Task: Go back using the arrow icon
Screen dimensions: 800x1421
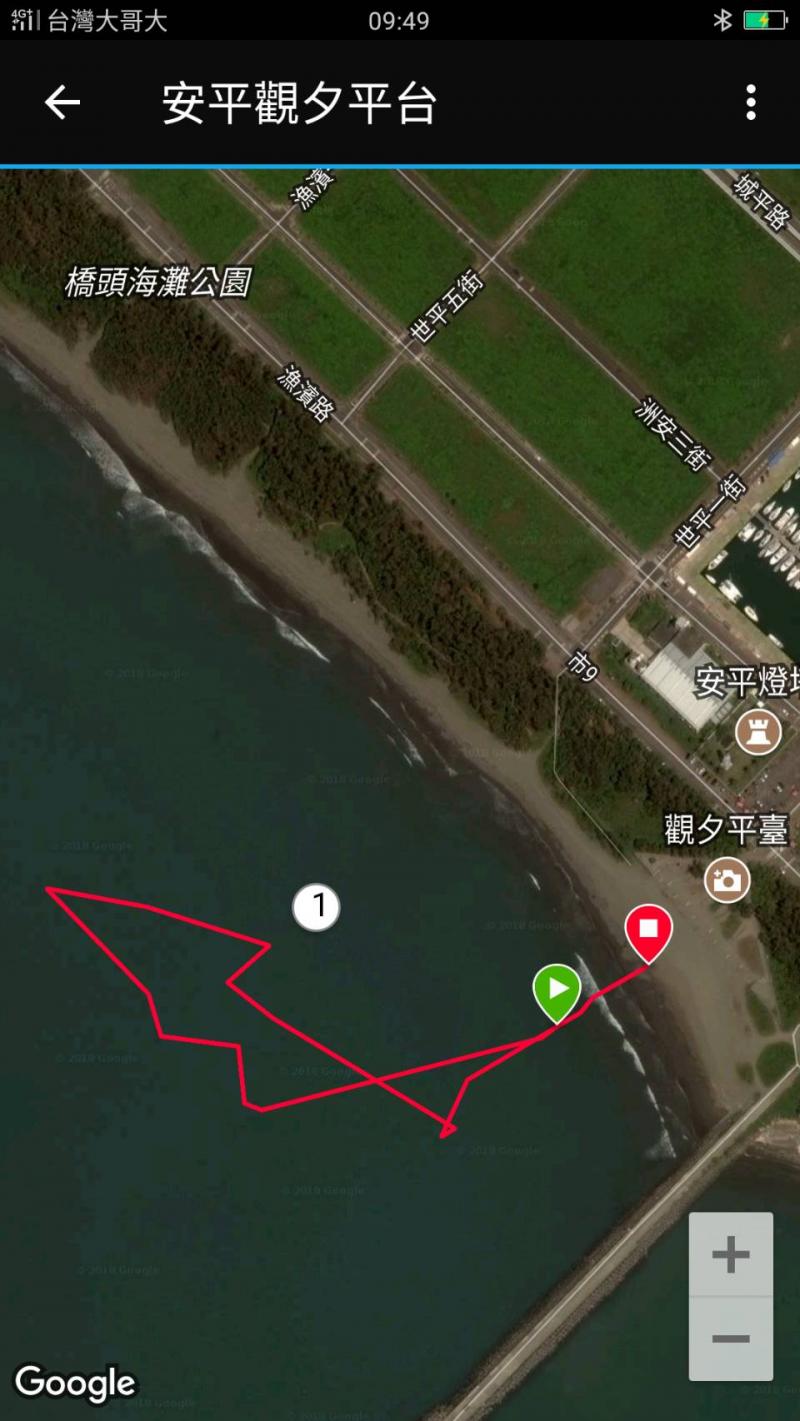Action: pyautogui.click(x=62, y=102)
